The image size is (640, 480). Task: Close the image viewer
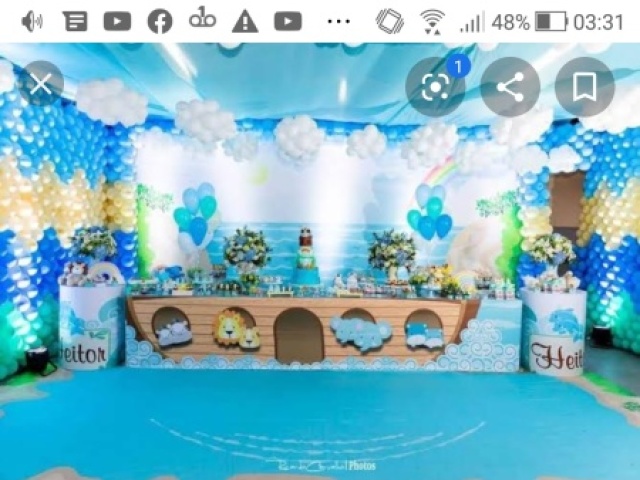click(x=40, y=84)
